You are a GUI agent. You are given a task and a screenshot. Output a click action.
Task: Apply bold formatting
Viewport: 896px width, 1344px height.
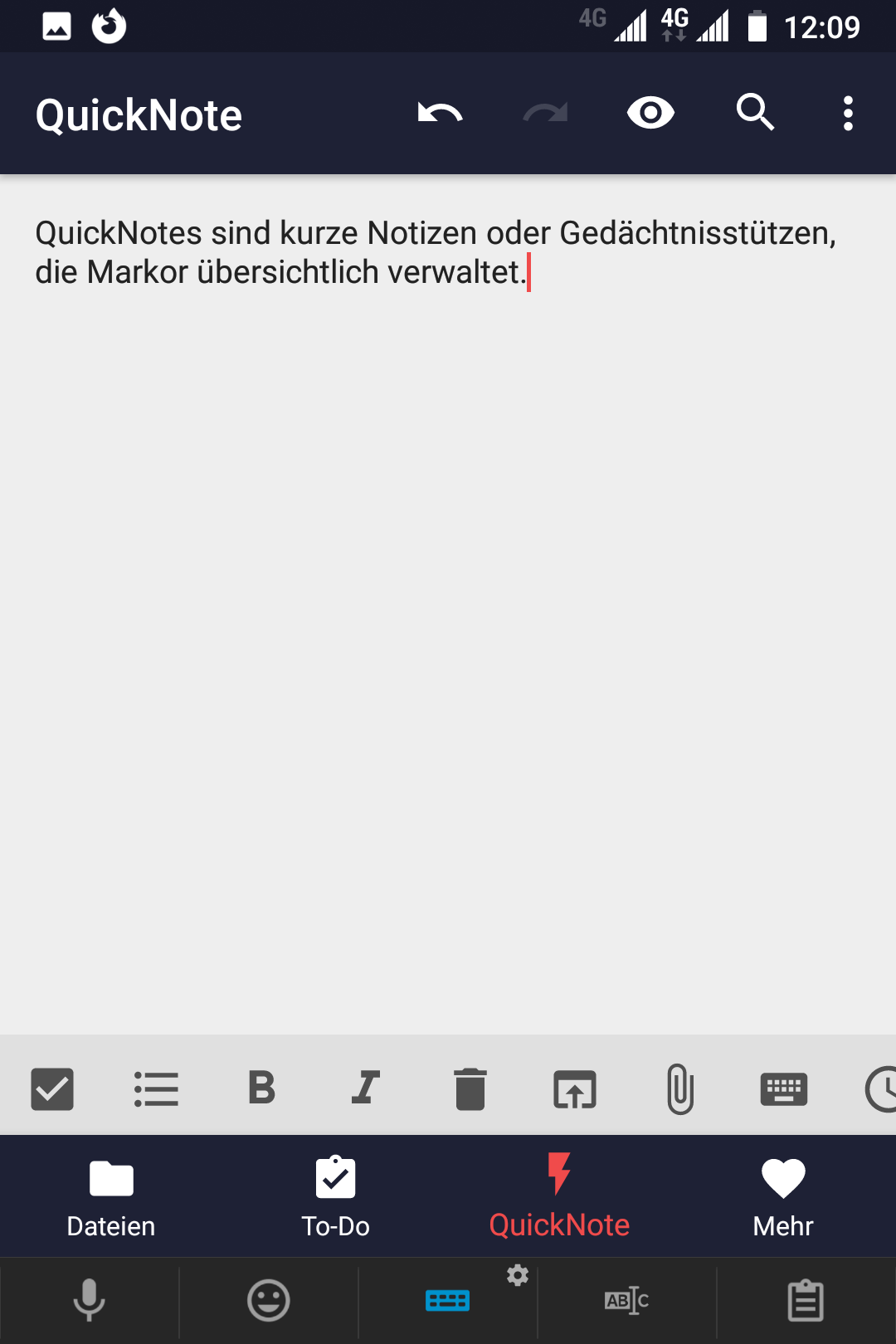pos(261,1088)
